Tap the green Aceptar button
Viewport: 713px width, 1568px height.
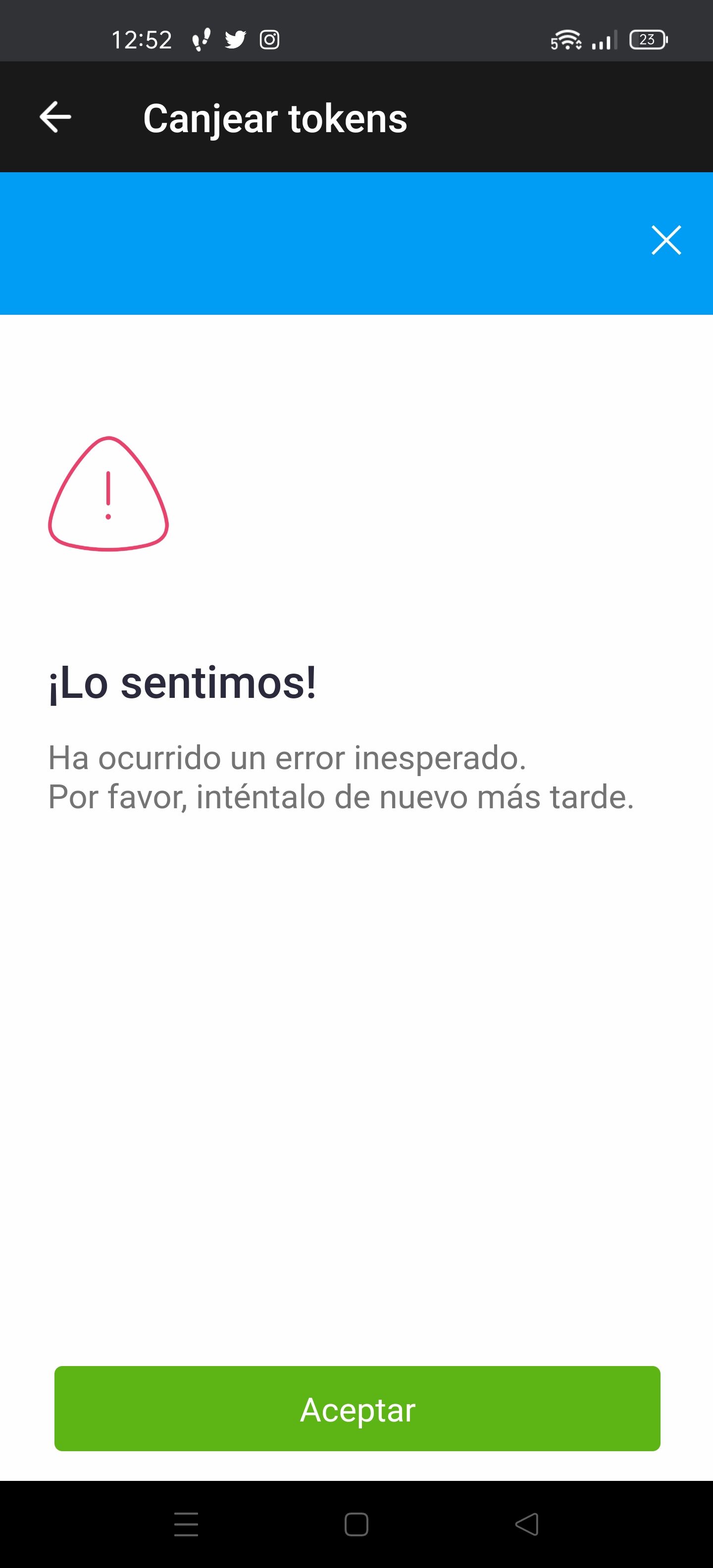coord(357,1409)
